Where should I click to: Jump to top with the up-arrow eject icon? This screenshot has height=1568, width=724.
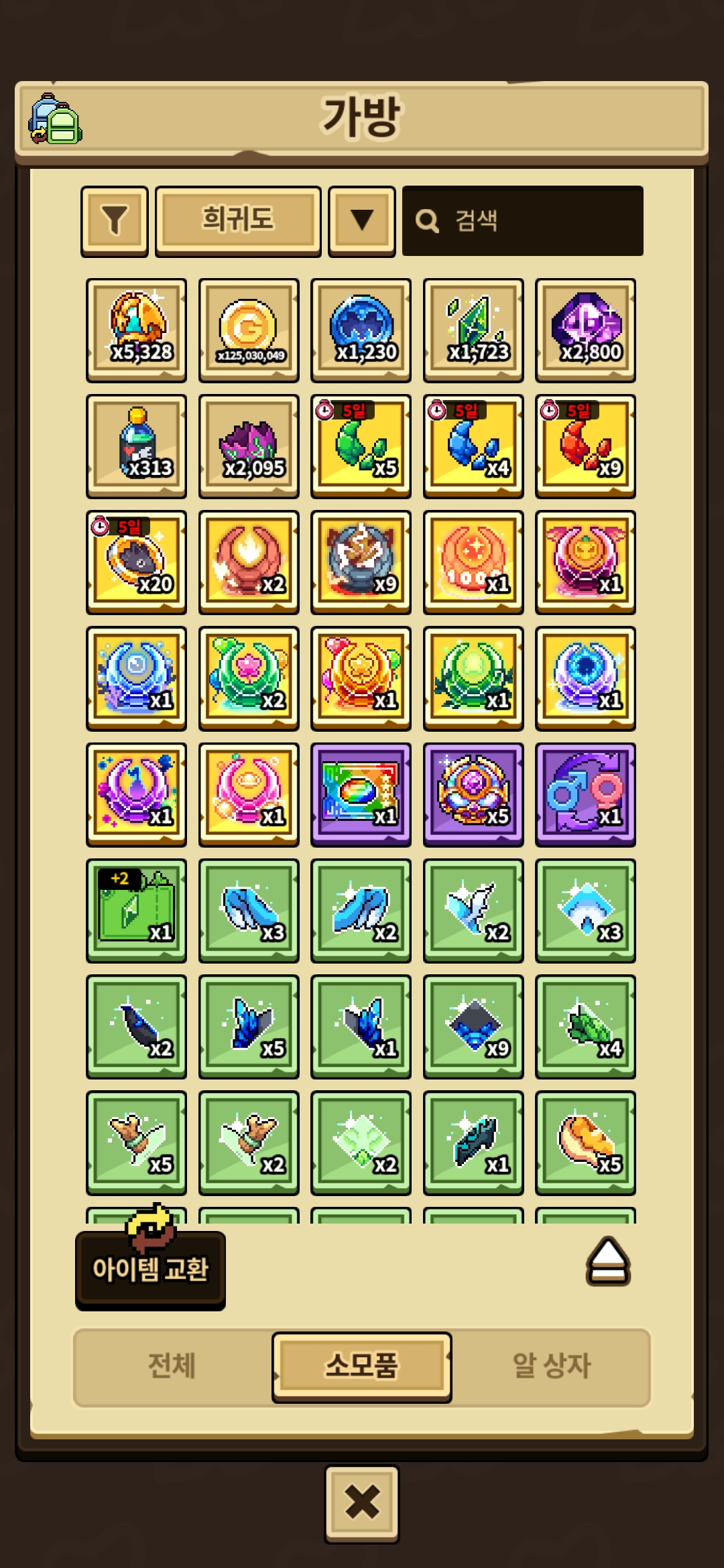click(x=608, y=1261)
